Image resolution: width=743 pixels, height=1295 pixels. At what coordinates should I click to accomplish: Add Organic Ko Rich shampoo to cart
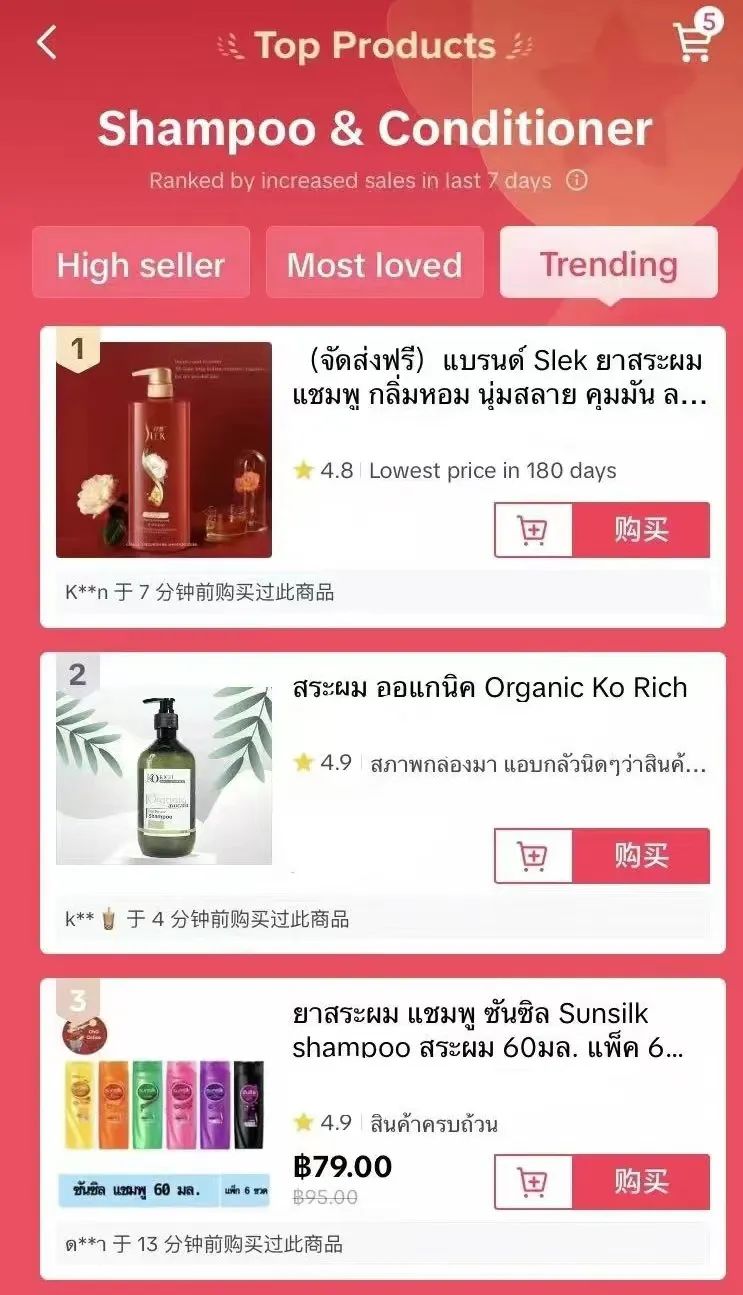pos(534,856)
